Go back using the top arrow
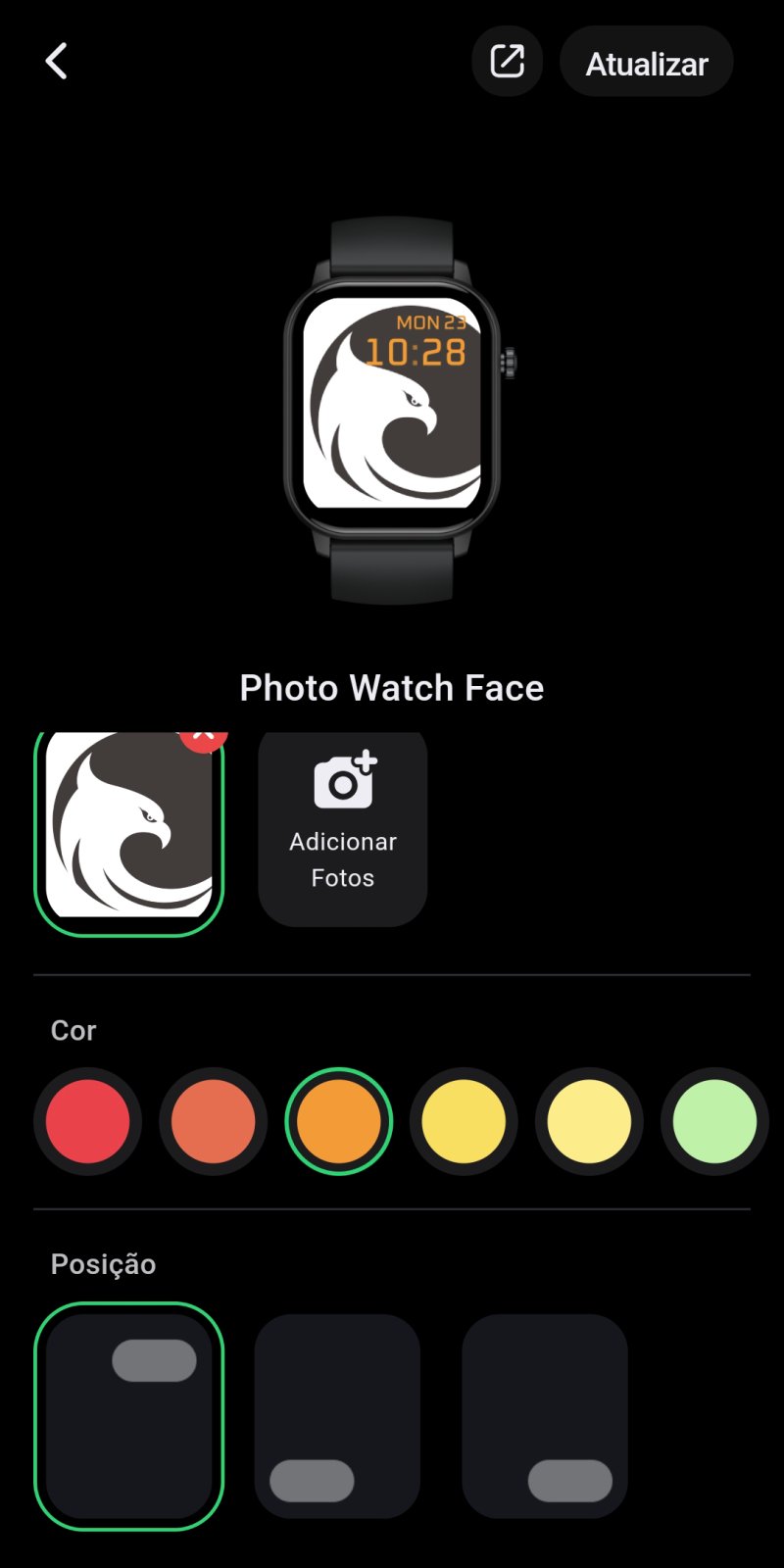This screenshot has height=1568, width=784. [x=57, y=62]
